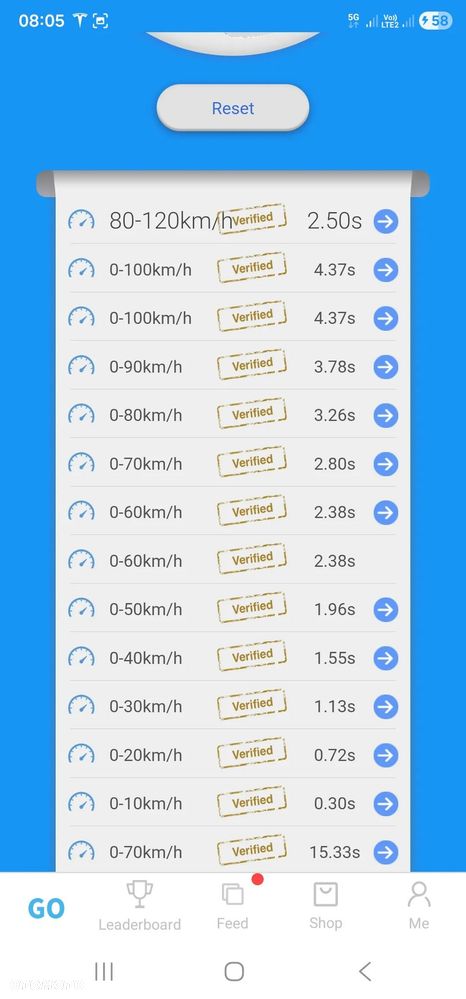Tap the Reset button
Image resolution: width=466 pixels, height=999 pixels.
(233, 108)
